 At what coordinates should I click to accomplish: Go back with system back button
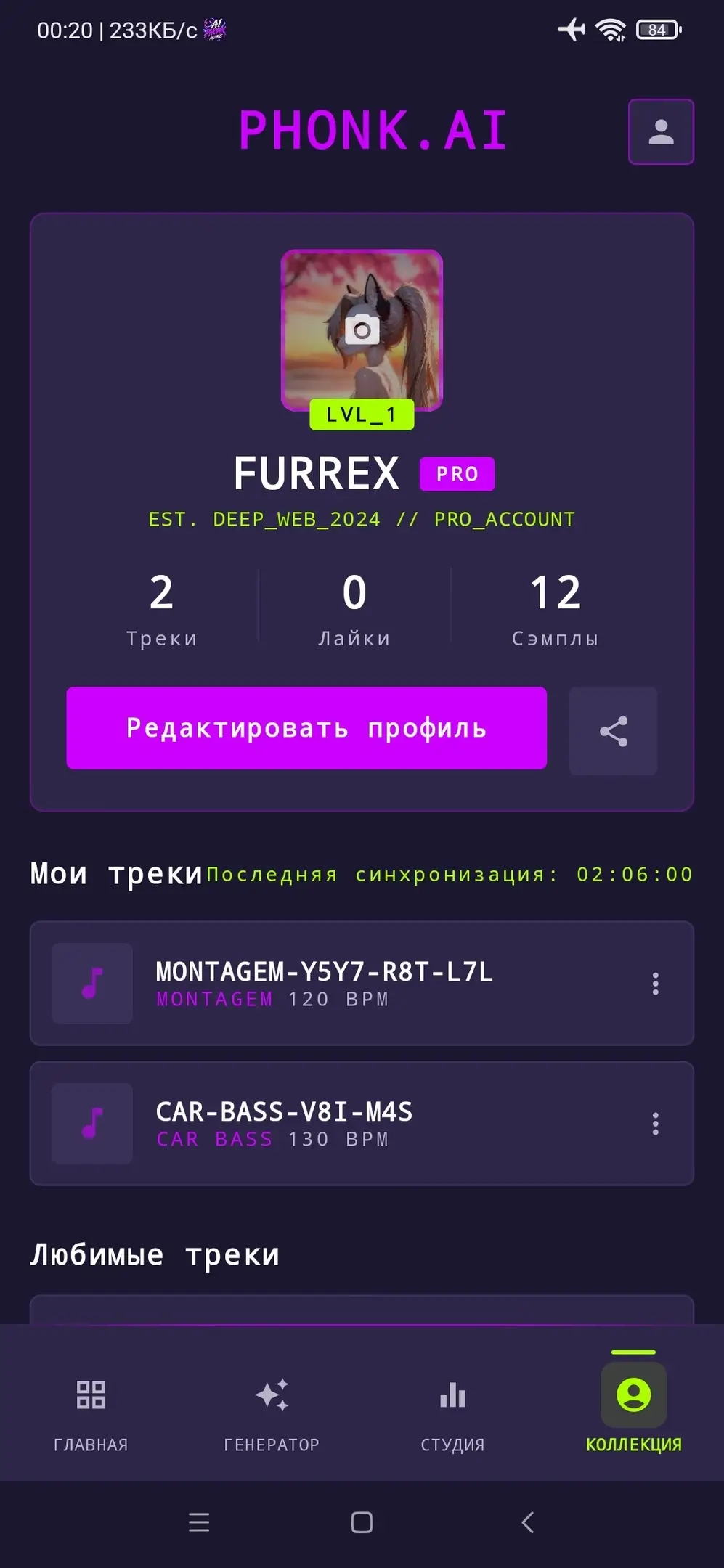pyautogui.click(x=528, y=1522)
